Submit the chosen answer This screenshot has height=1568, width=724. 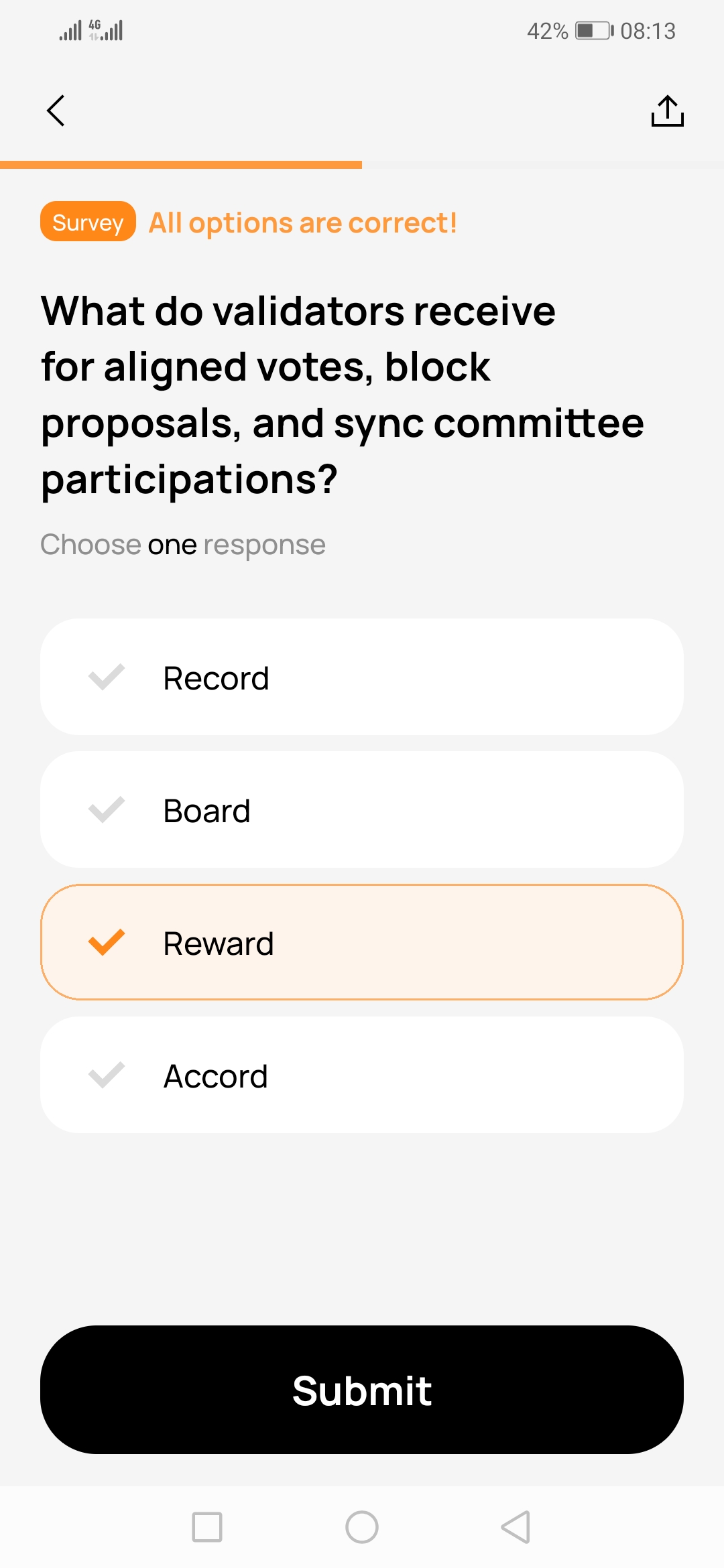[x=362, y=1390]
